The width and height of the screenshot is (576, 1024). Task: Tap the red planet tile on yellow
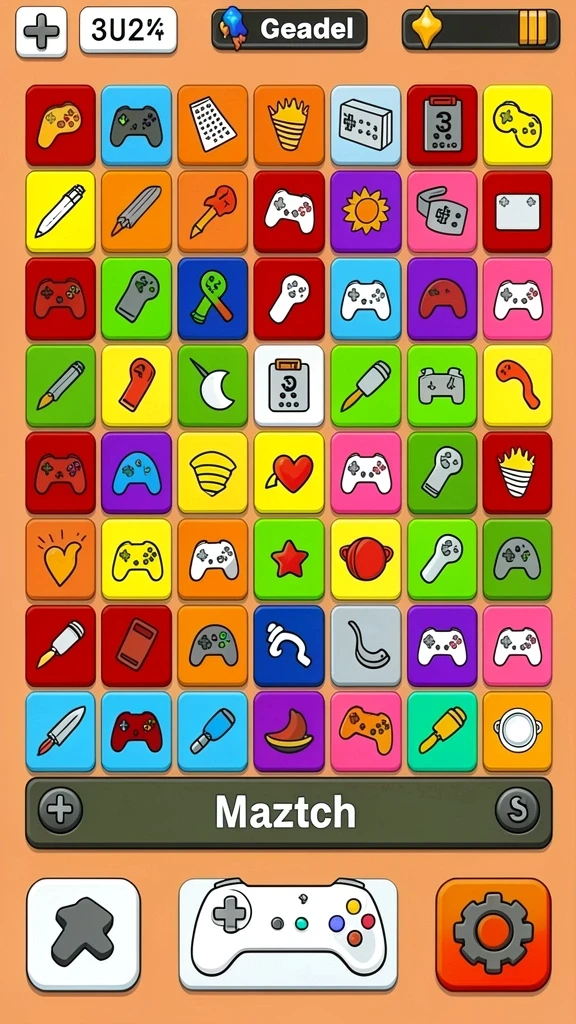(365, 559)
